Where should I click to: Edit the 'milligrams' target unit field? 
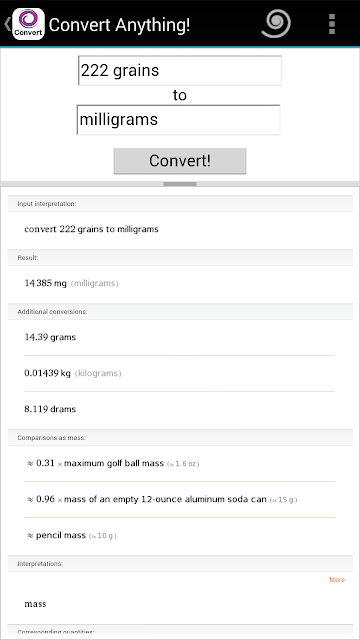click(178, 120)
